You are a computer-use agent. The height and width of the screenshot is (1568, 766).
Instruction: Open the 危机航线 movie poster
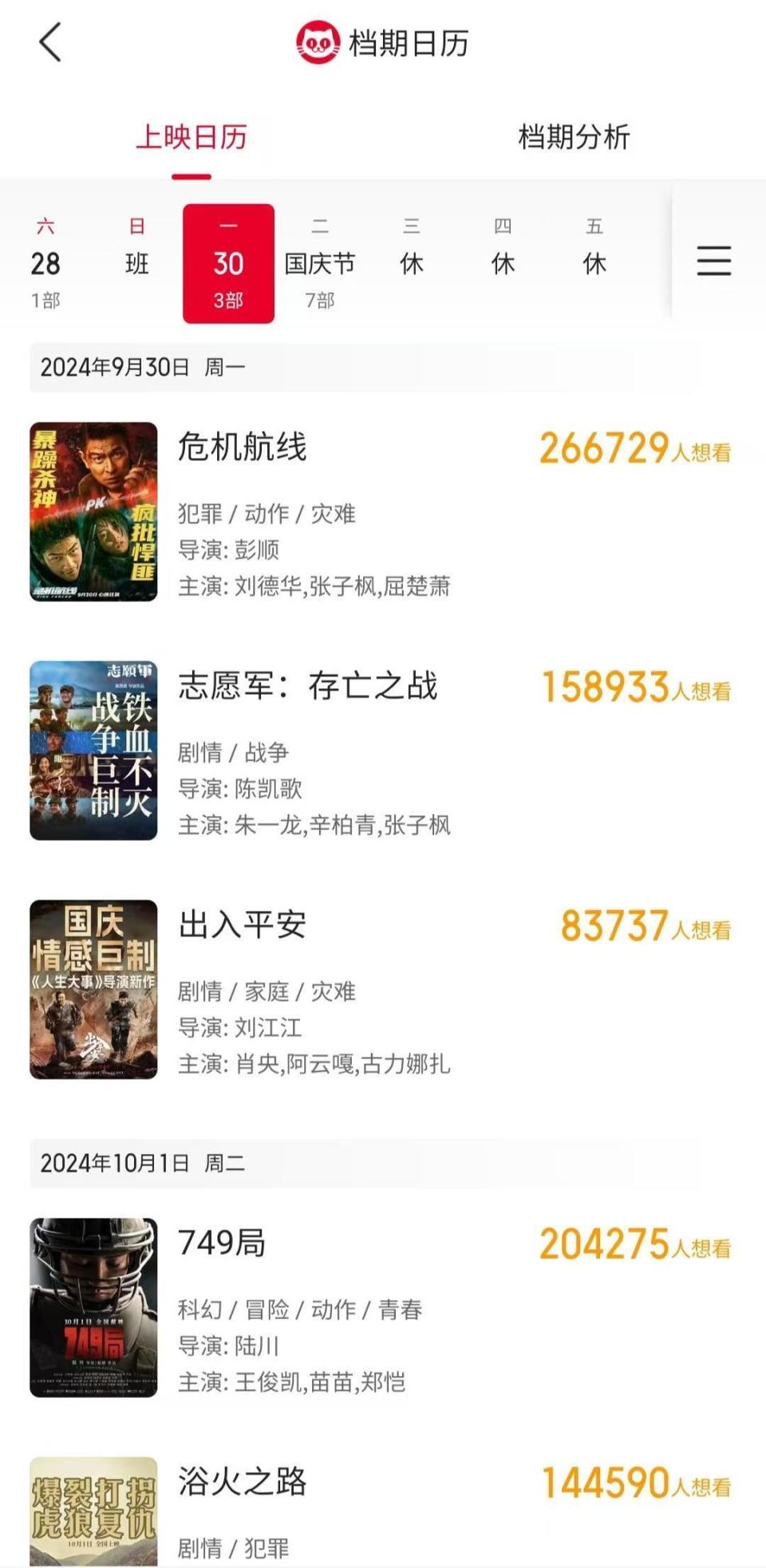tap(93, 510)
